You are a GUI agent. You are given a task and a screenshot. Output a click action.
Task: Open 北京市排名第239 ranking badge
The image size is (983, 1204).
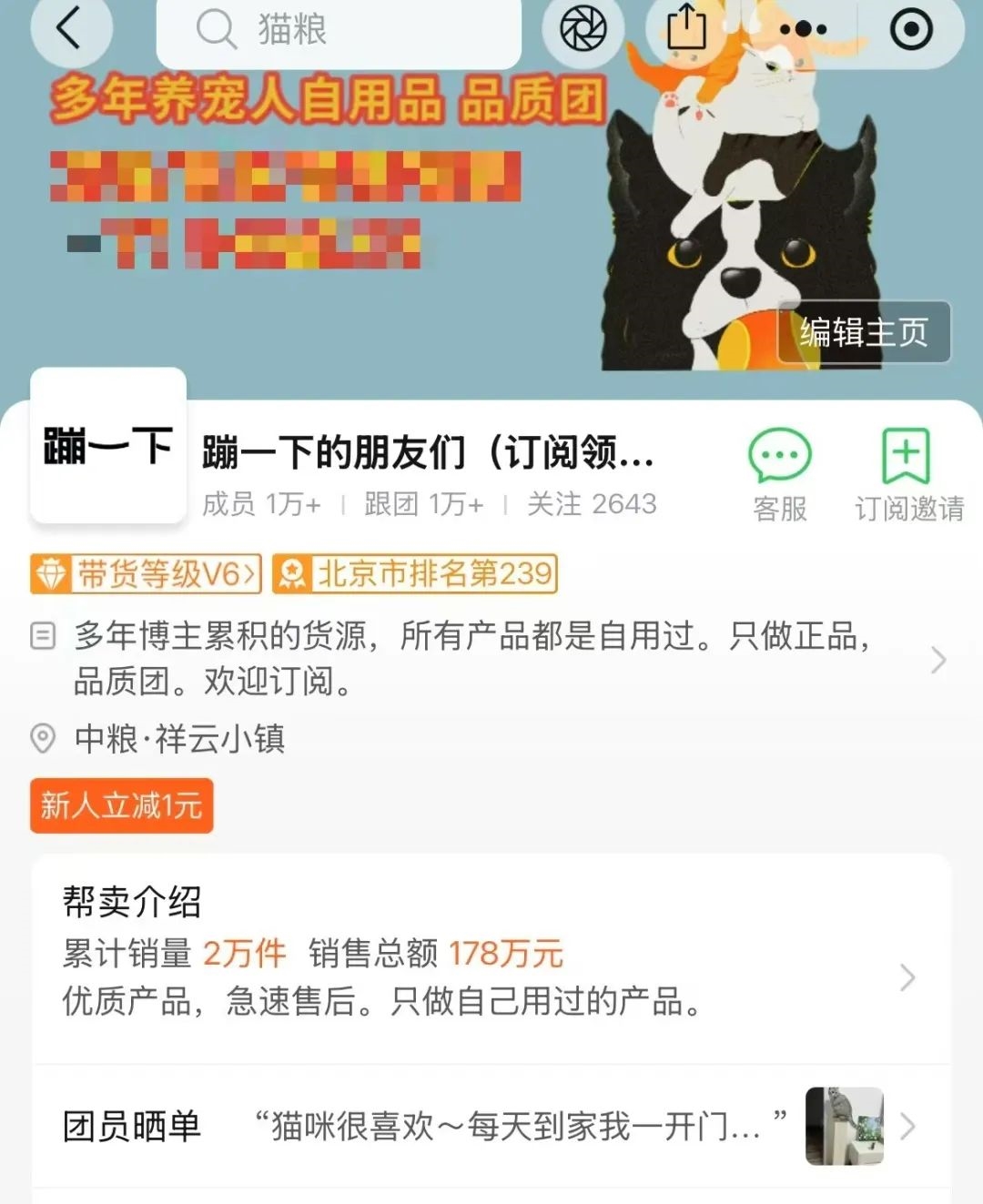(415, 573)
